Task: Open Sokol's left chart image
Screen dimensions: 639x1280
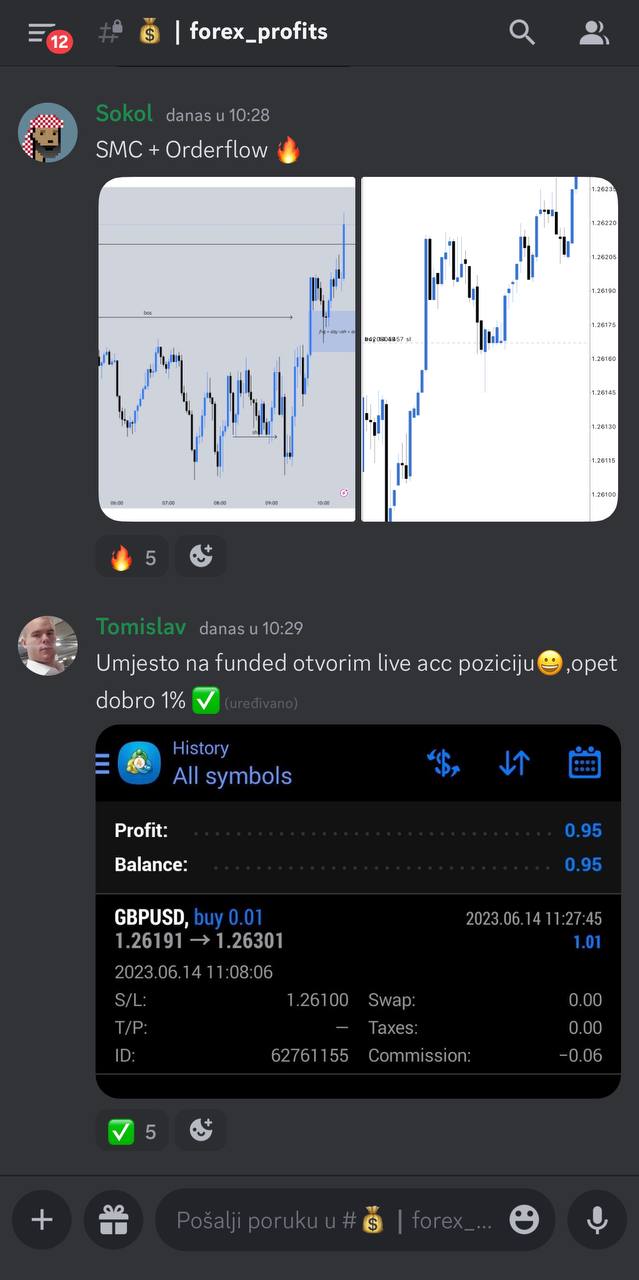Action: click(227, 349)
